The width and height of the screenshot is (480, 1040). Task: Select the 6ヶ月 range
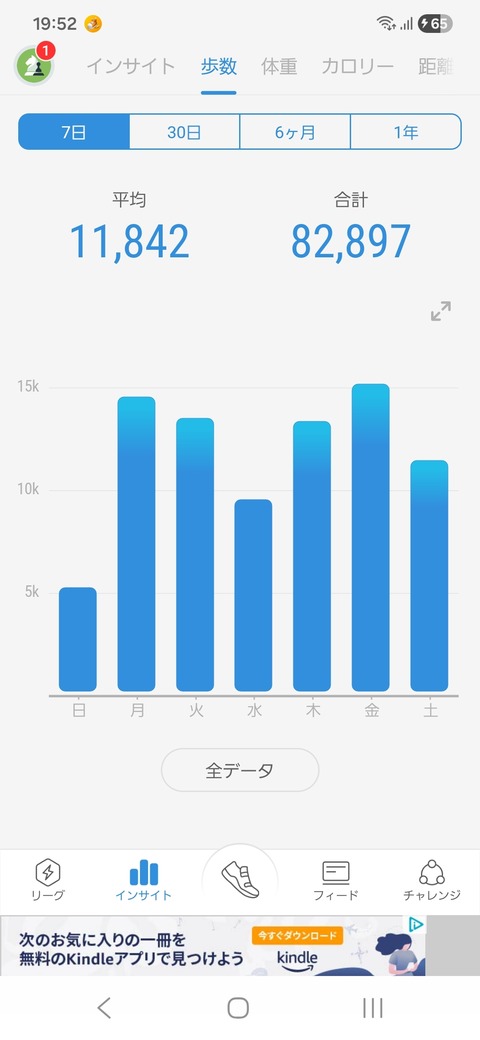point(295,132)
